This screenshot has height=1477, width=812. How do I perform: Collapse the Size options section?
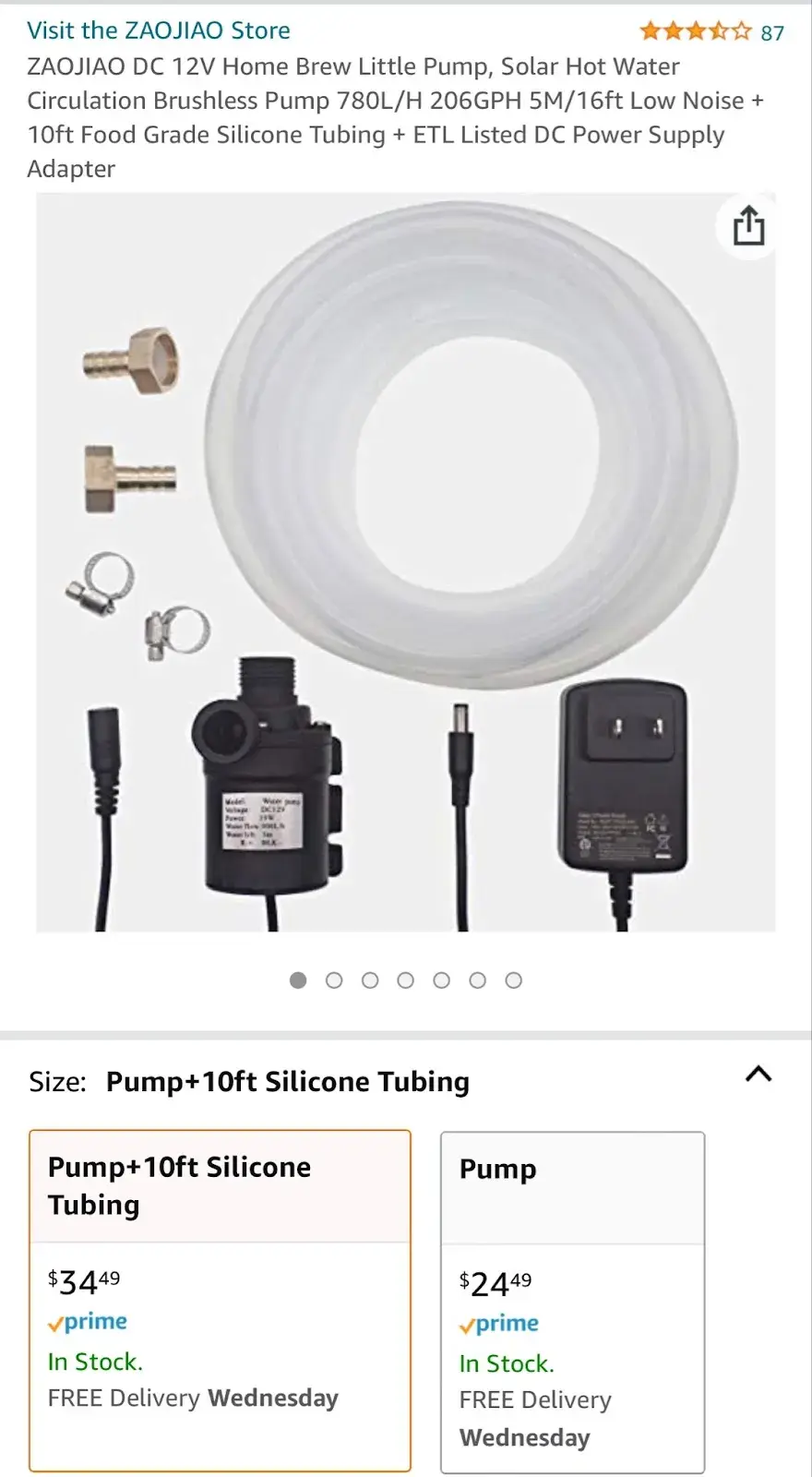coord(758,1075)
